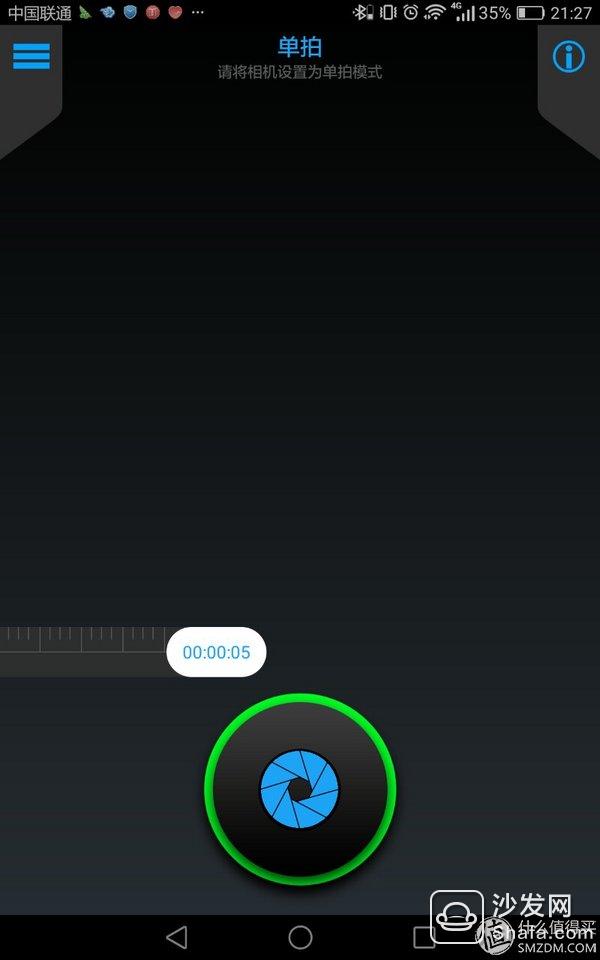Open the info icon

click(569, 57)
